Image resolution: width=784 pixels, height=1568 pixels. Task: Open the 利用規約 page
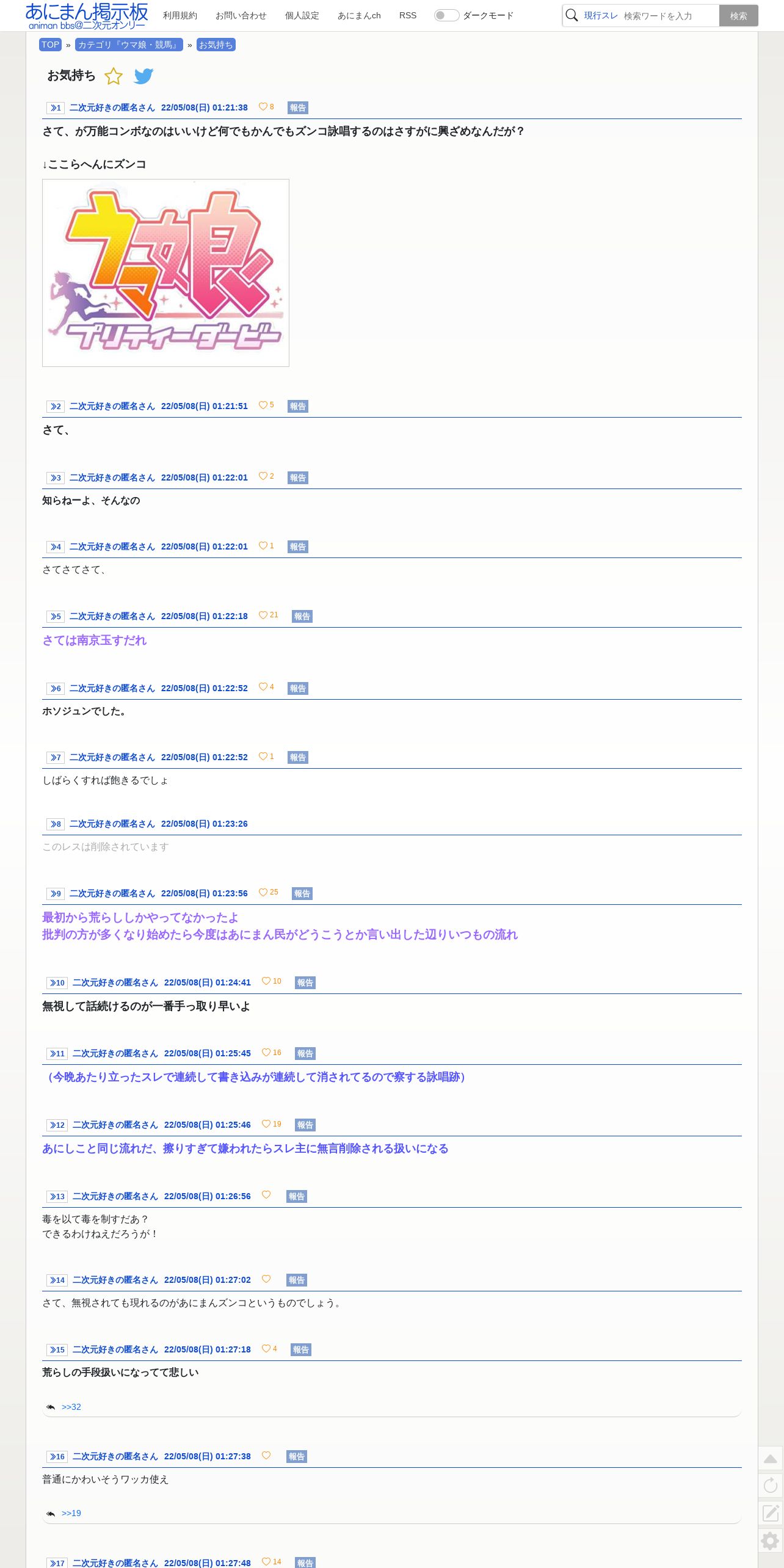(180, 15)
